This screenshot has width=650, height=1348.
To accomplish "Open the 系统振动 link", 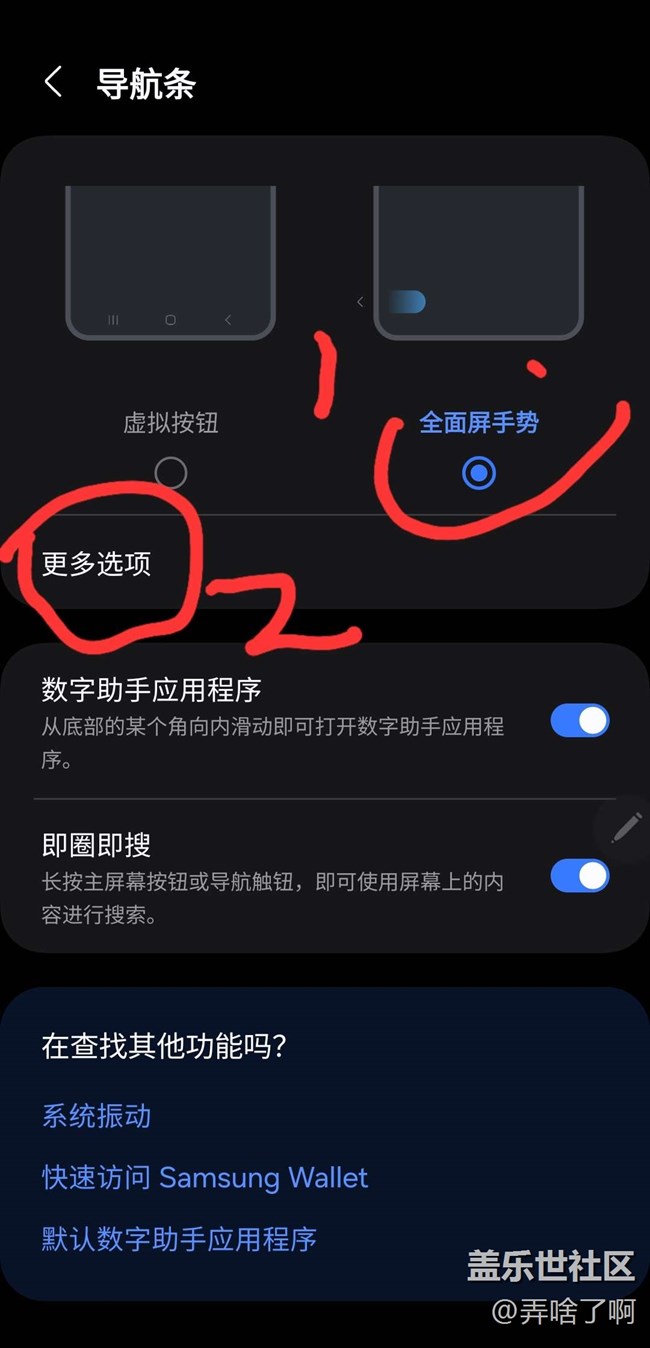I will point(96,1116).
